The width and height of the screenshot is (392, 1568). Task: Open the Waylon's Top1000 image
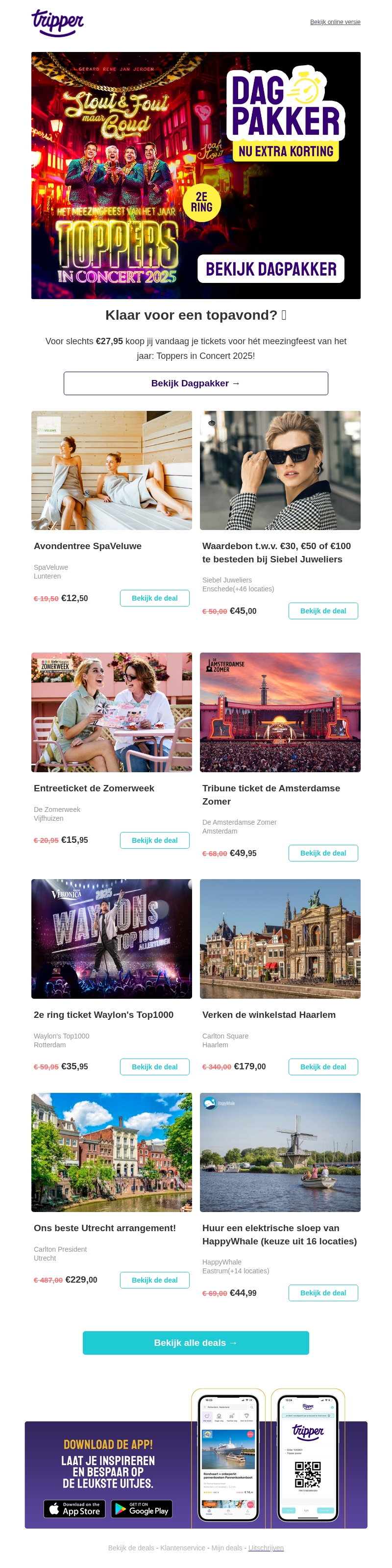pos(111,938)
